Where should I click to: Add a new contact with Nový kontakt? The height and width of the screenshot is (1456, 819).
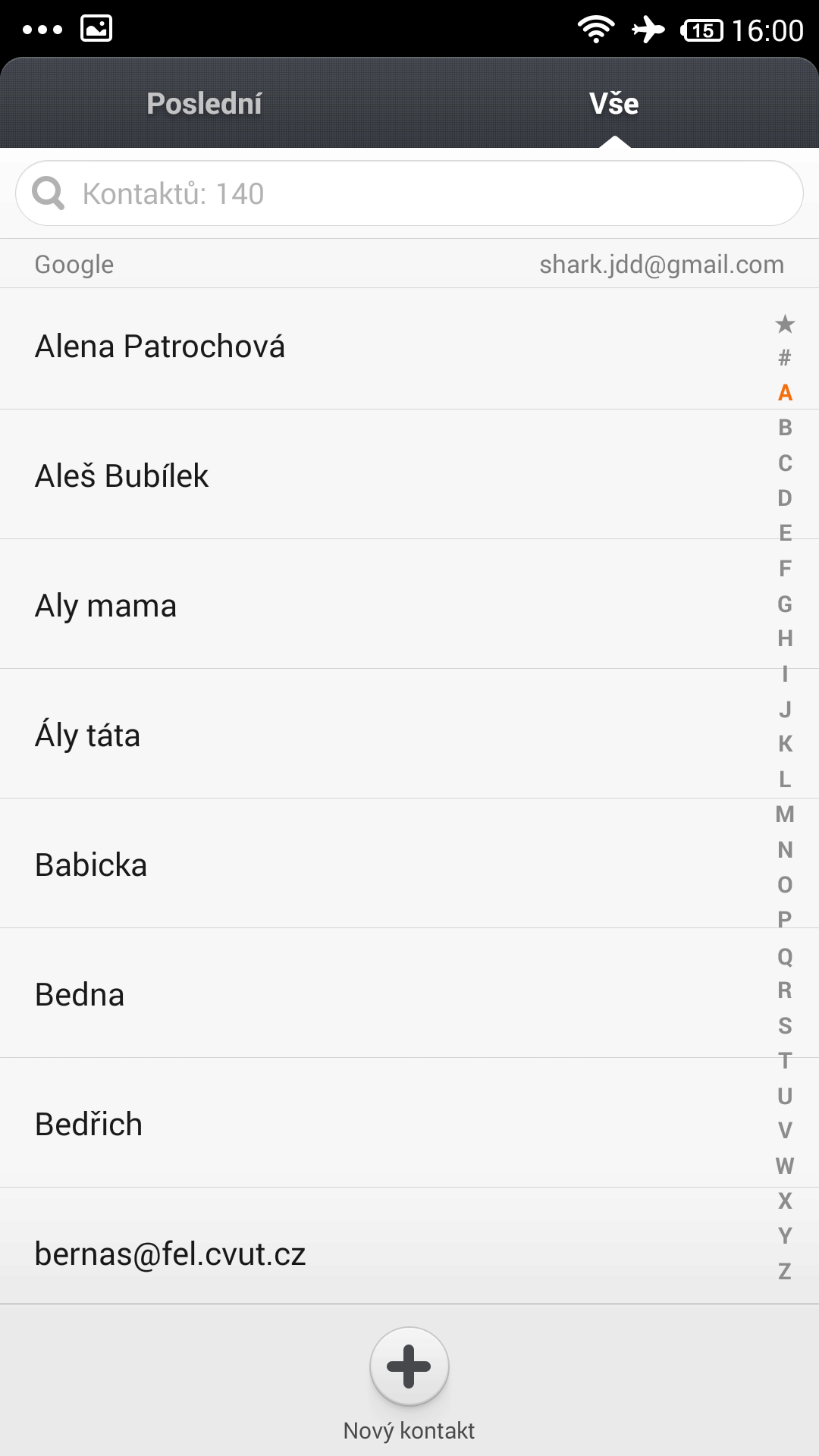(x=409, y=1367)
